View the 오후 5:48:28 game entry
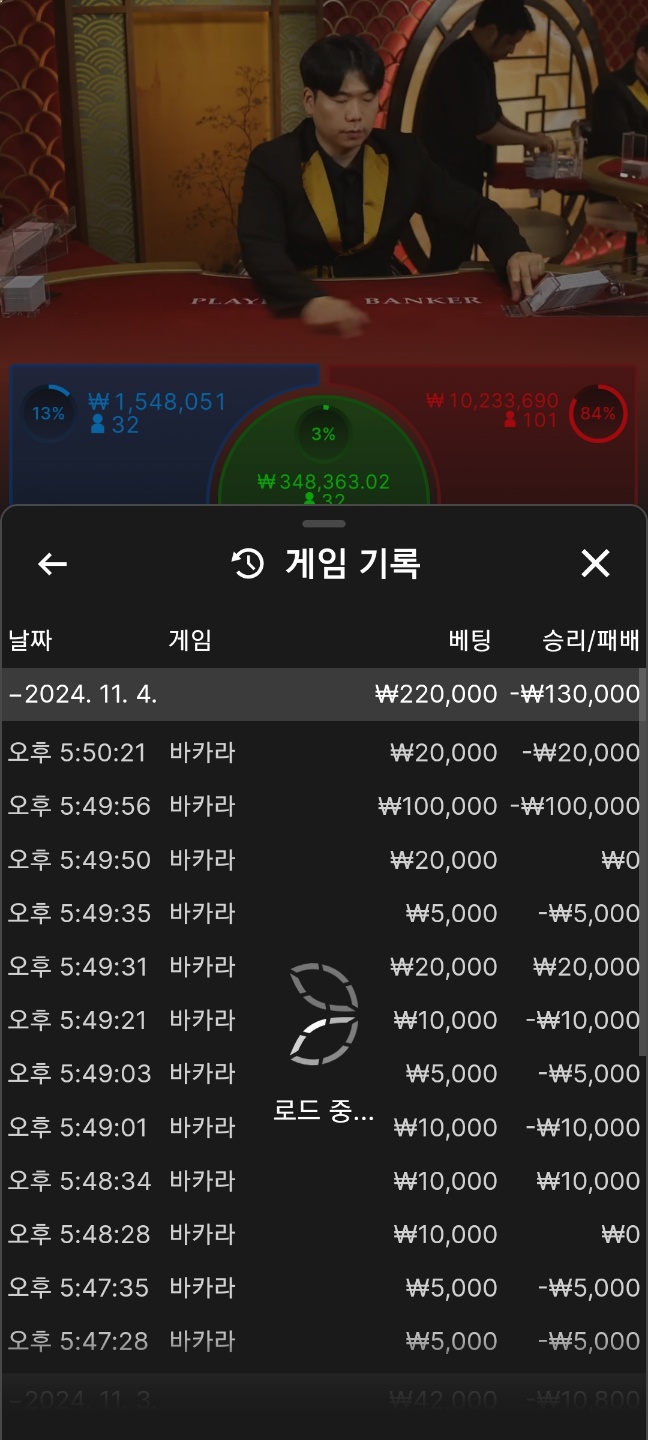648x1440 pixels. coord(323,1234)
